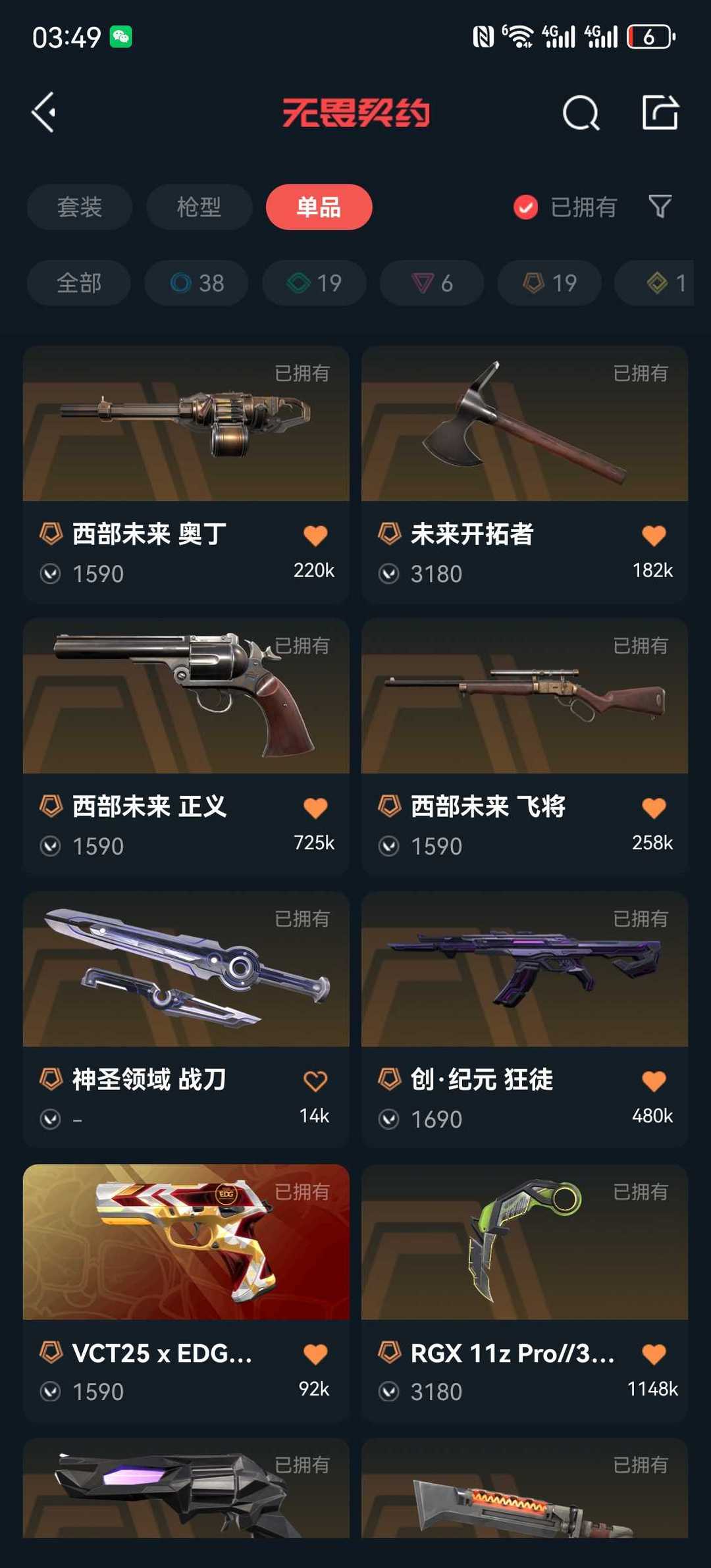Switch to the 枪型 tab
Viewport: 711px width, 1568px height.
pyautogui.click(x=199, y=207)
